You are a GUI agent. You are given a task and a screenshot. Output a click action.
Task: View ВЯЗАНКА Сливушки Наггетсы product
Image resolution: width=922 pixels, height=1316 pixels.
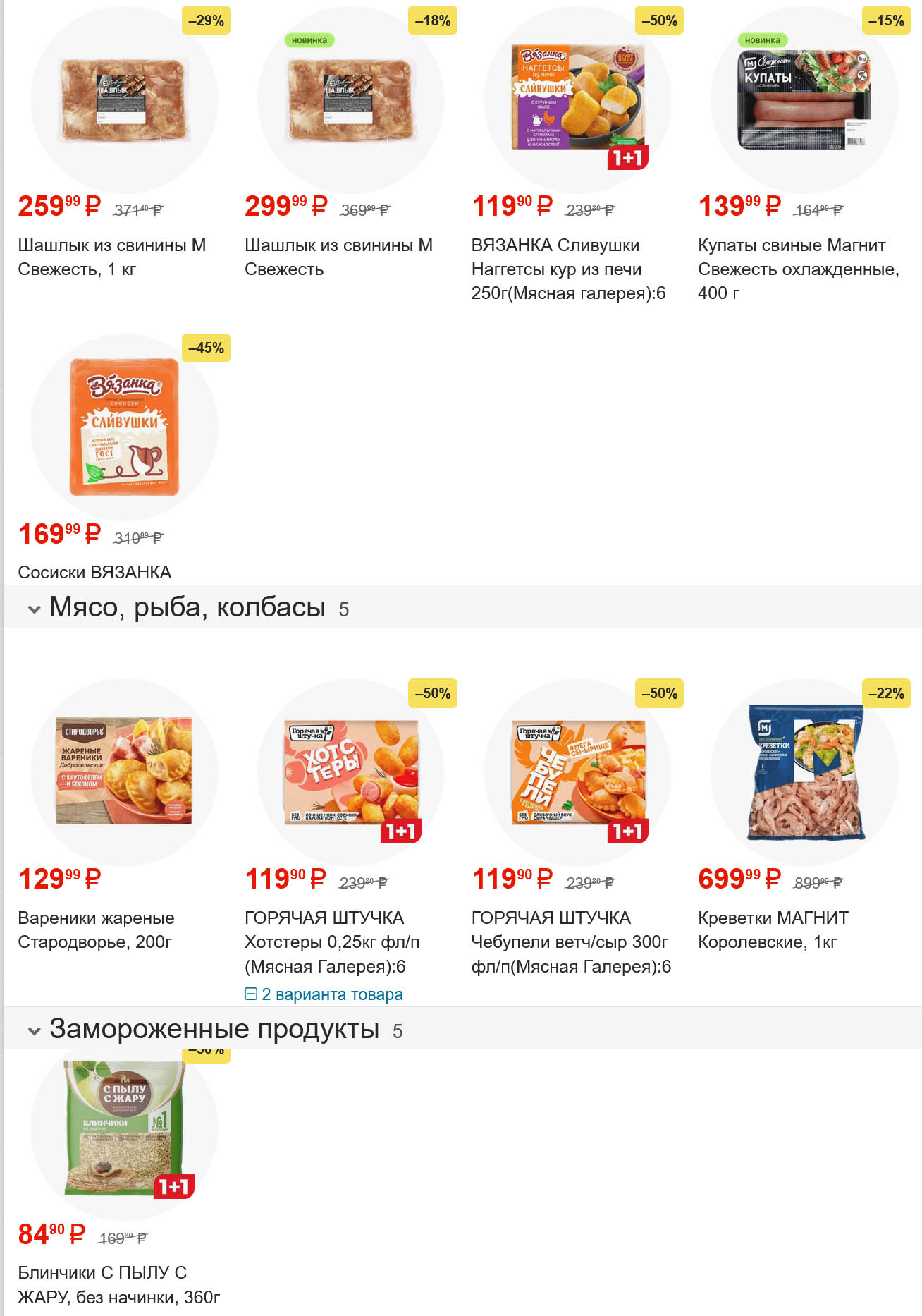[x=577, y=100]
